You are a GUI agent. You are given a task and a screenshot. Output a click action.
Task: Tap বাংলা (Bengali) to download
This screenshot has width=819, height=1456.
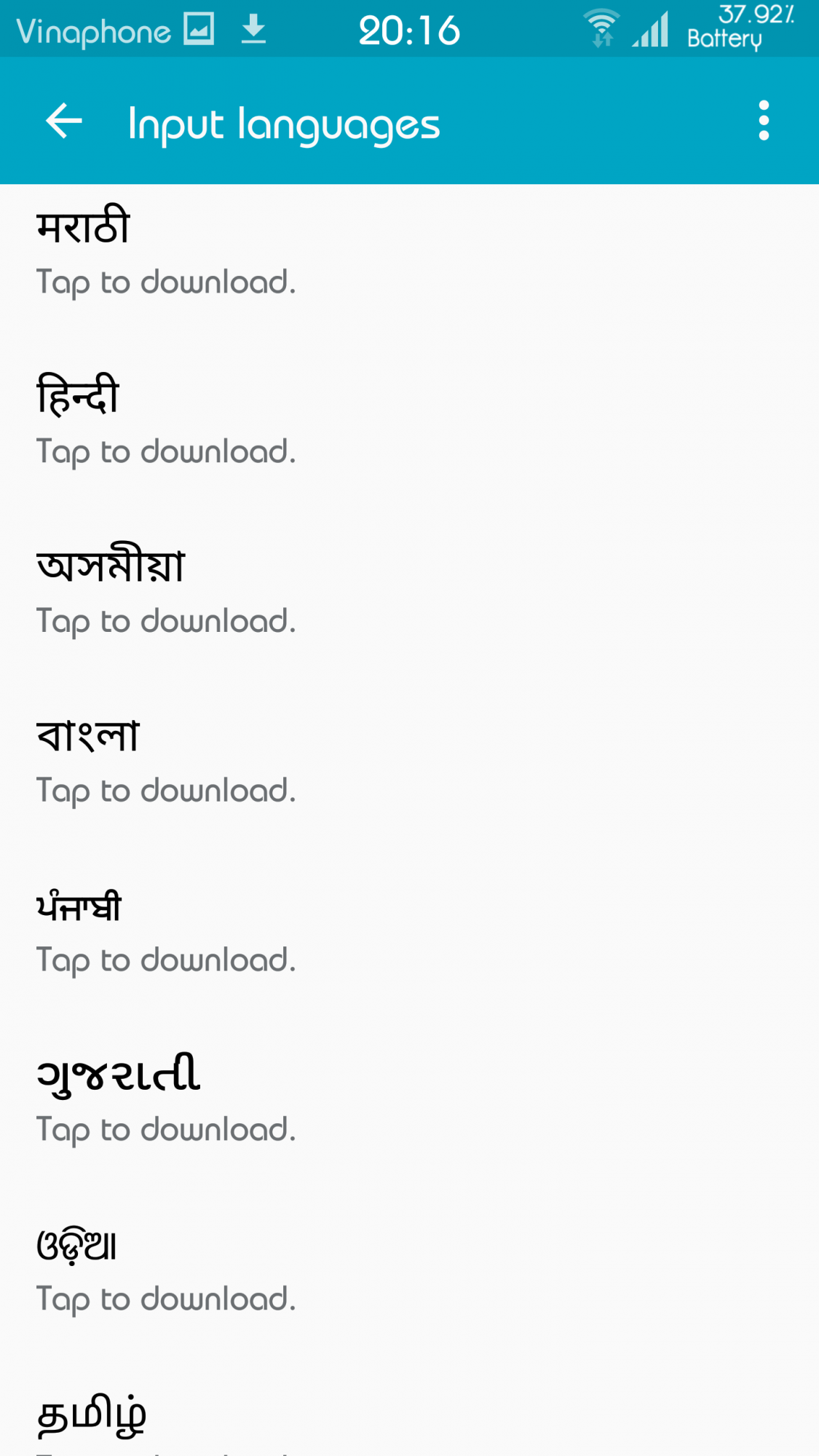pos(409,761)
